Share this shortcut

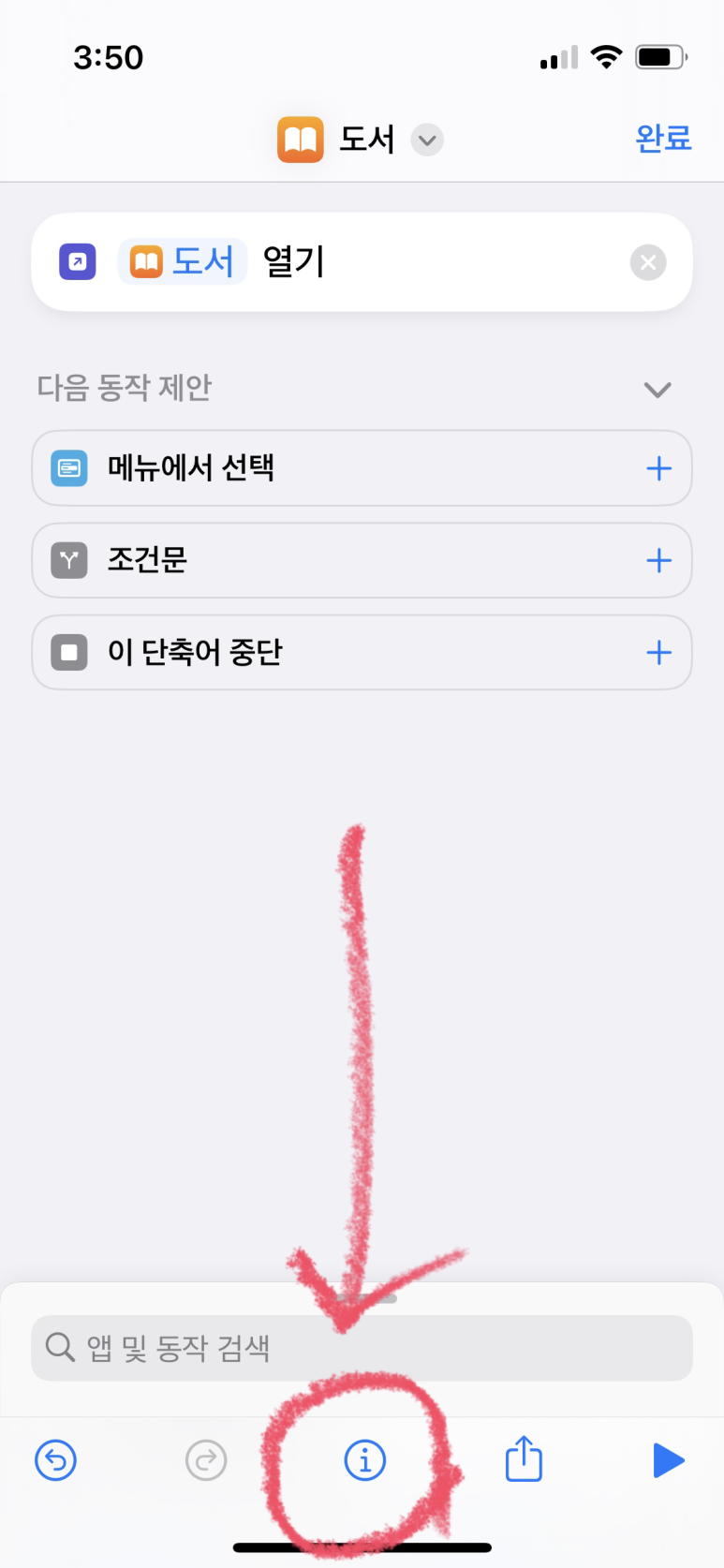[x=524, y=1458]
